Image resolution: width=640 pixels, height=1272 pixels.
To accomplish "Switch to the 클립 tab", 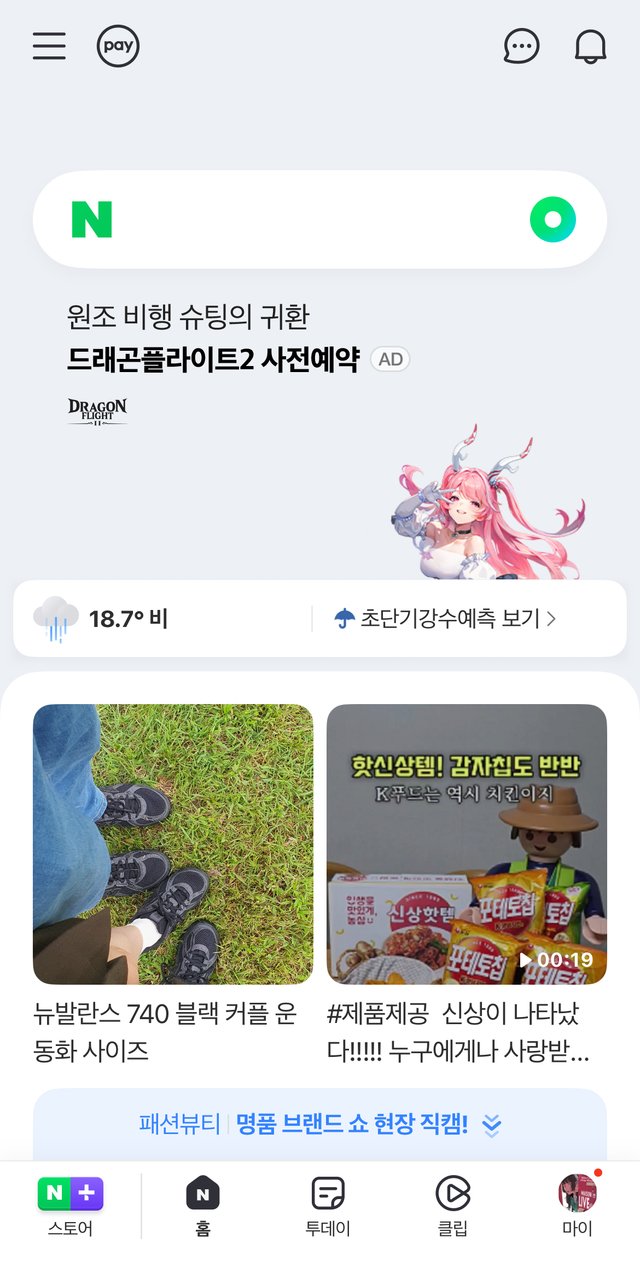I will [452, 1205].
